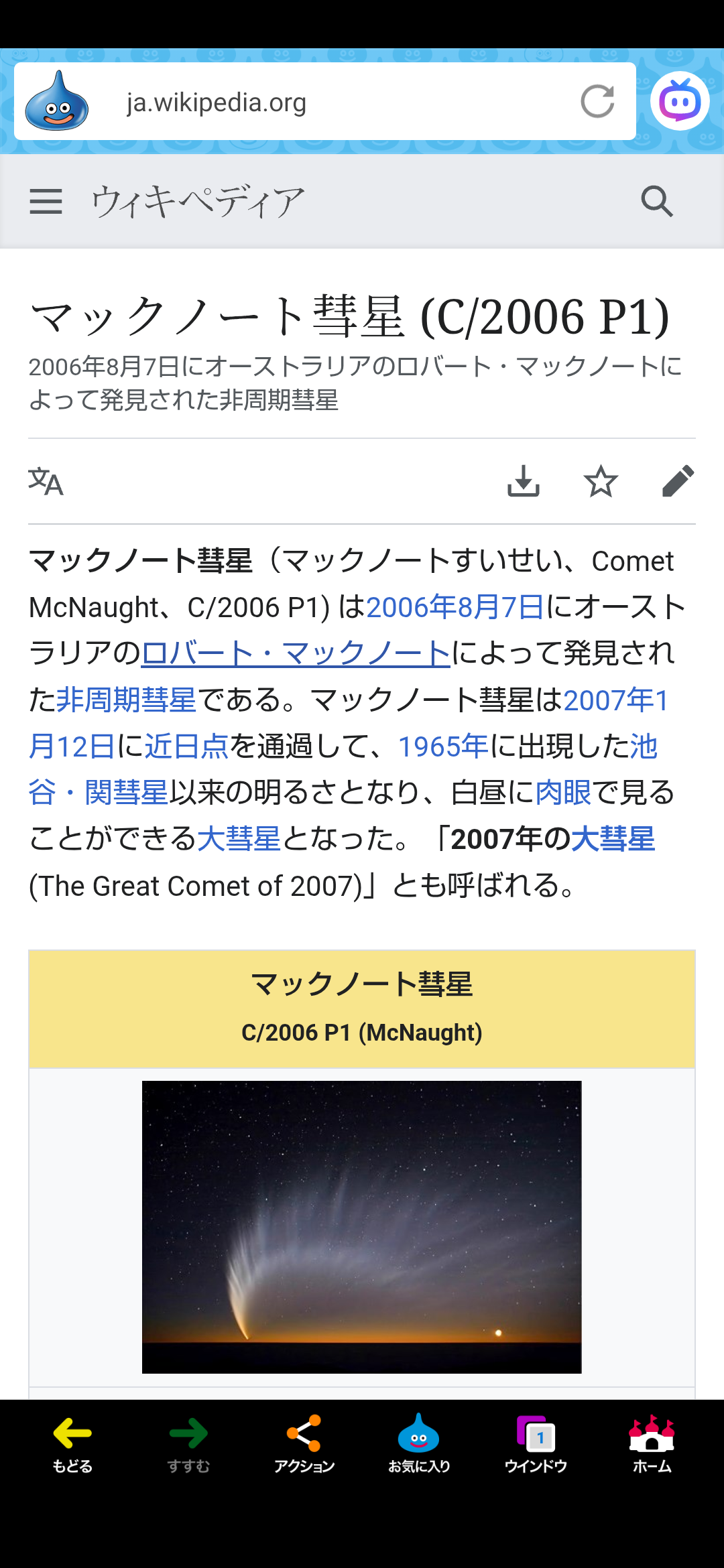This screenshot has width=724, height=1568.
Task: Open the comet photo in the infobox
Action: [361, 1226]
